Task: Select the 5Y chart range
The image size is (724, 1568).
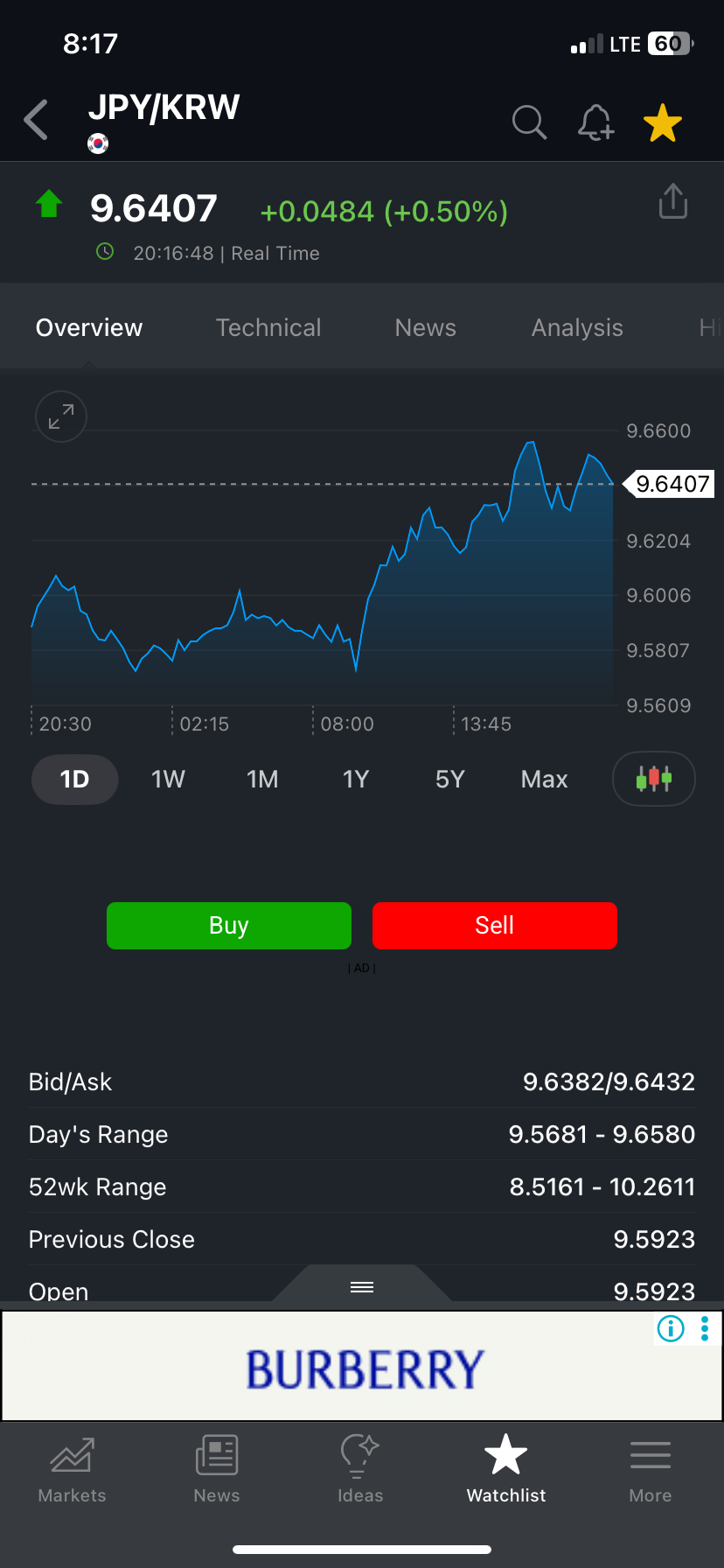Action: [x=449, y=779]
